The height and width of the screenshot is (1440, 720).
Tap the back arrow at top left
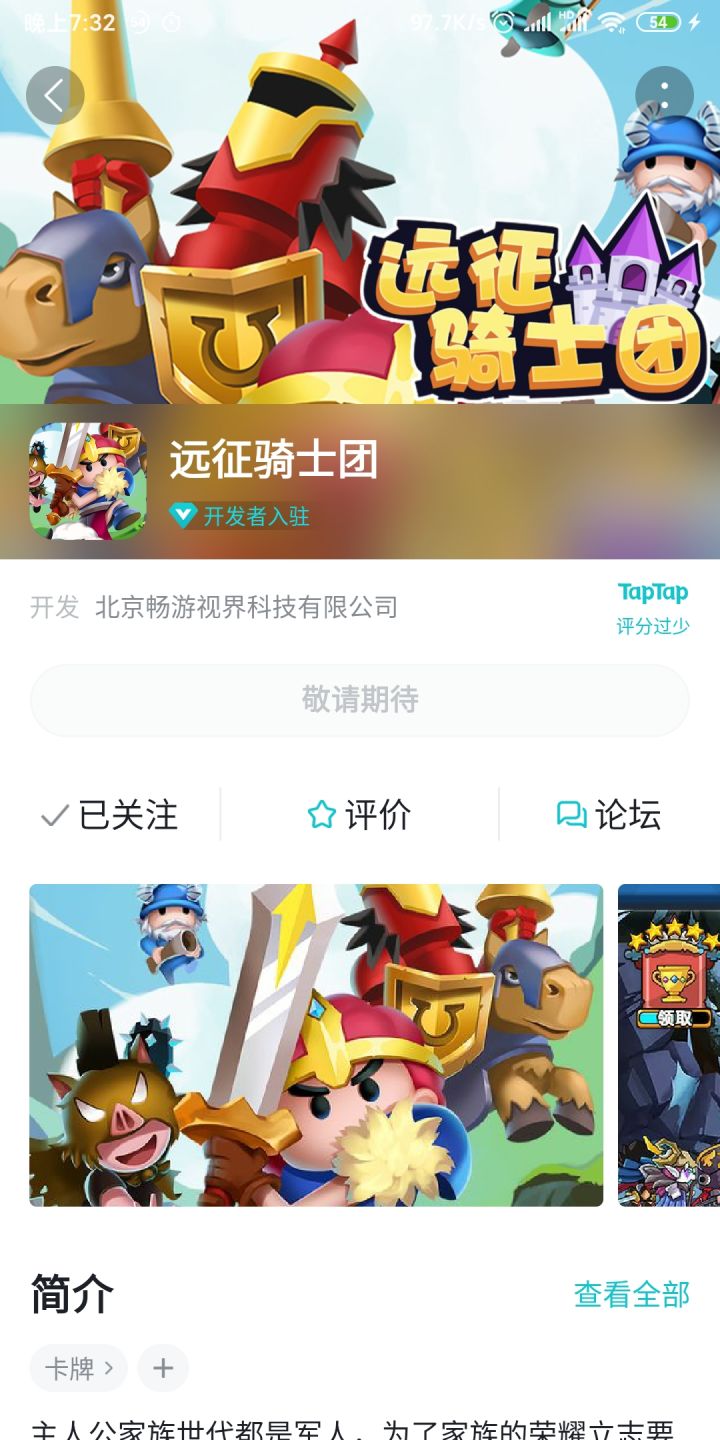[x=55, y=93]
